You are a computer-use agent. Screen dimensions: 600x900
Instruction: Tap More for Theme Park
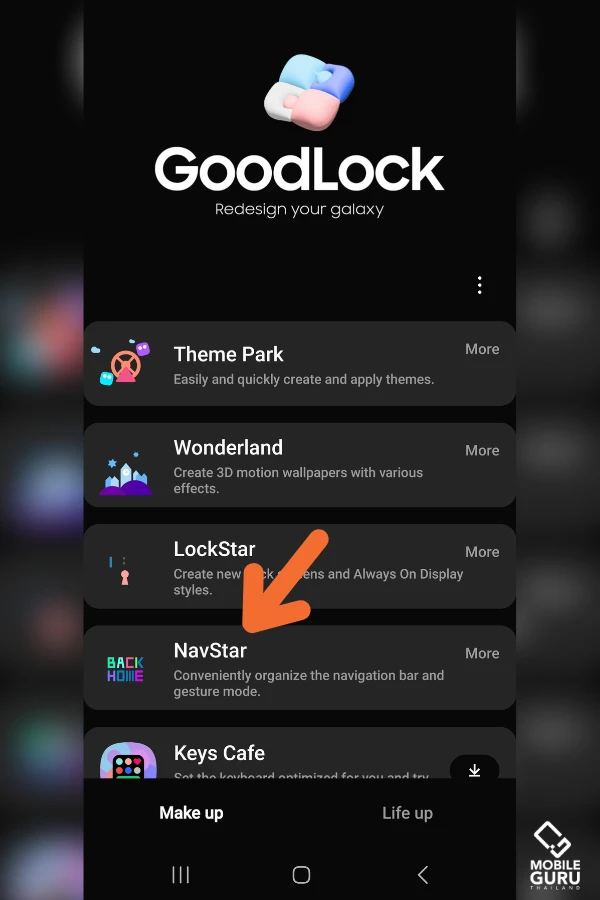(482, 349)
